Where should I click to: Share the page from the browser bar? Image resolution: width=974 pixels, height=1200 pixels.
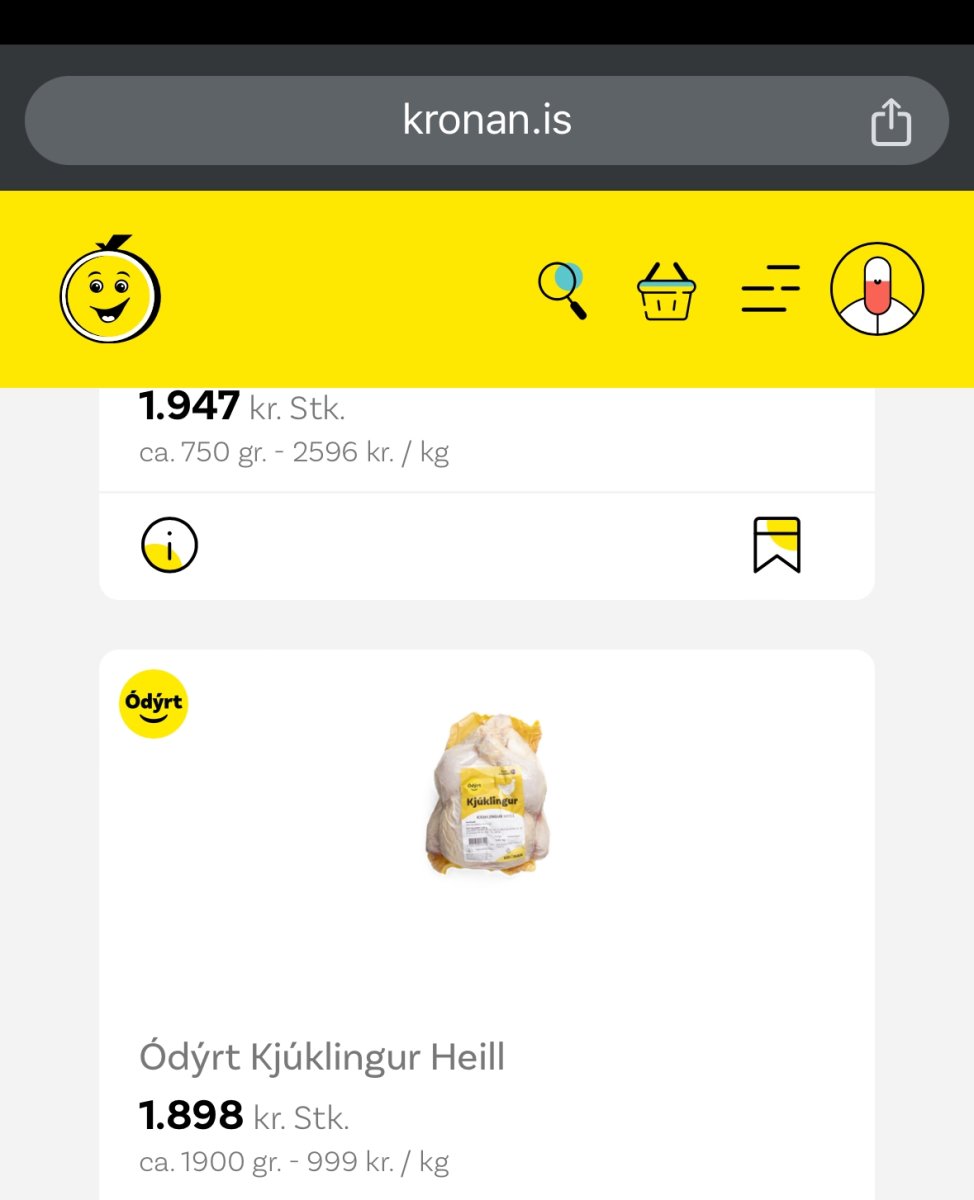coord(890,122)
